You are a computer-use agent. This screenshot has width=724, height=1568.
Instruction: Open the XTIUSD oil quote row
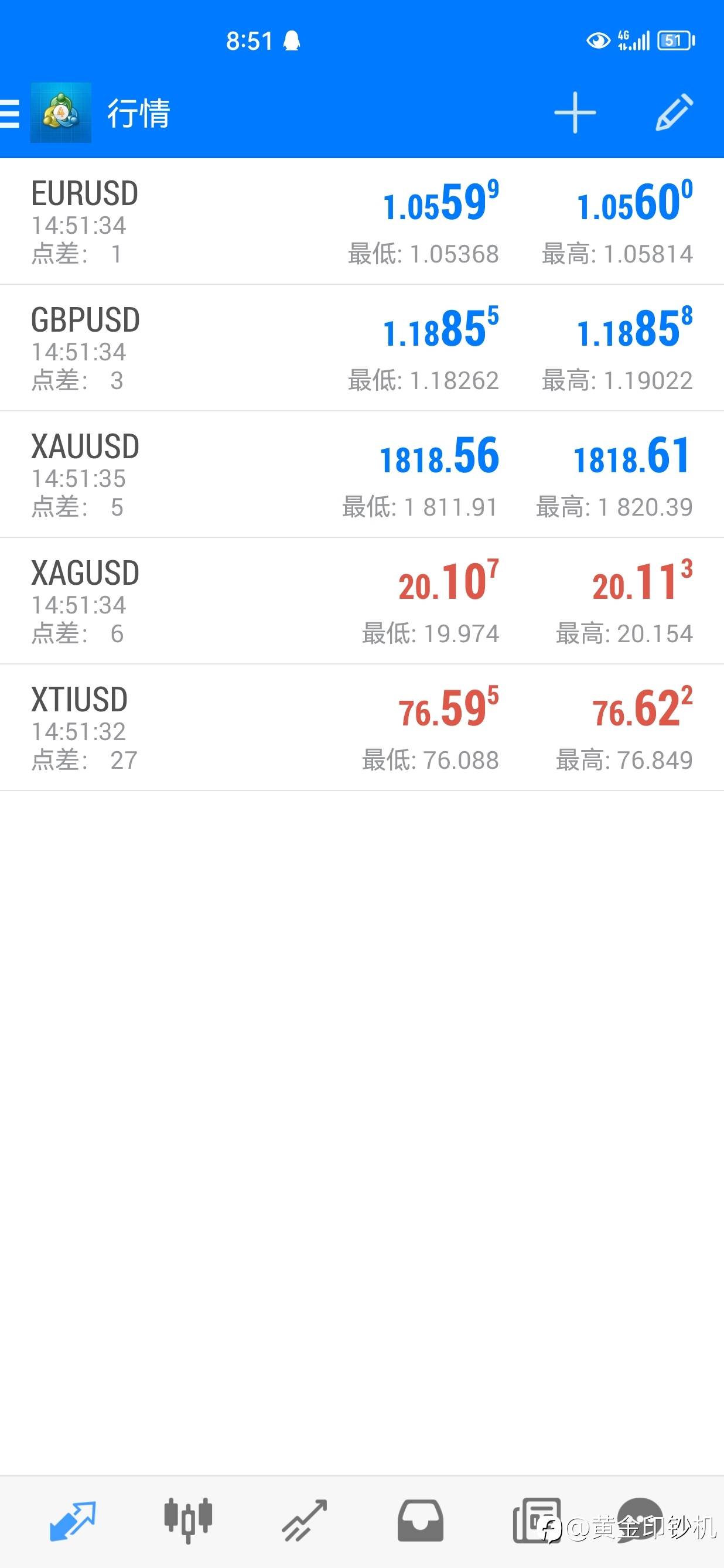[x=362, y=728]
